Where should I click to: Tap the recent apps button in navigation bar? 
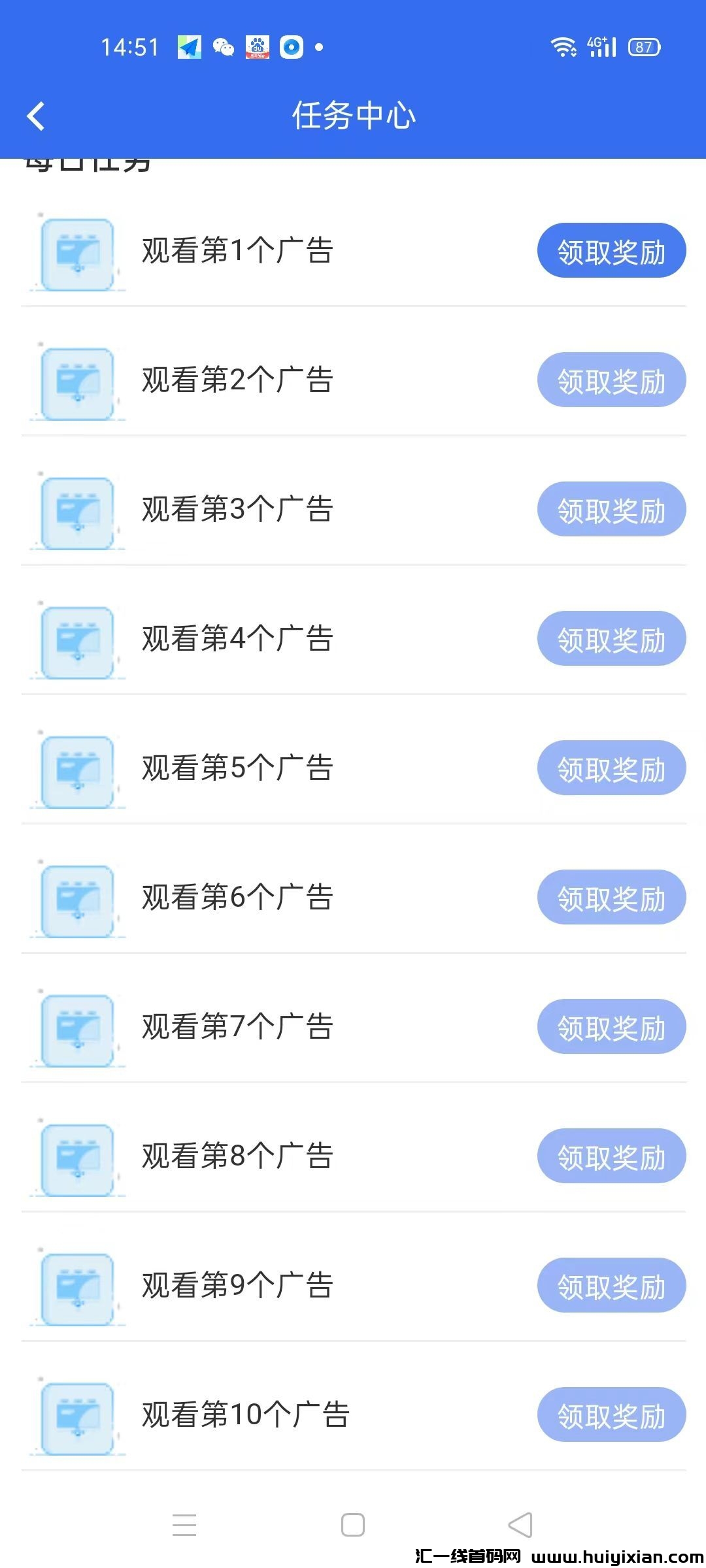[185, 1524]
